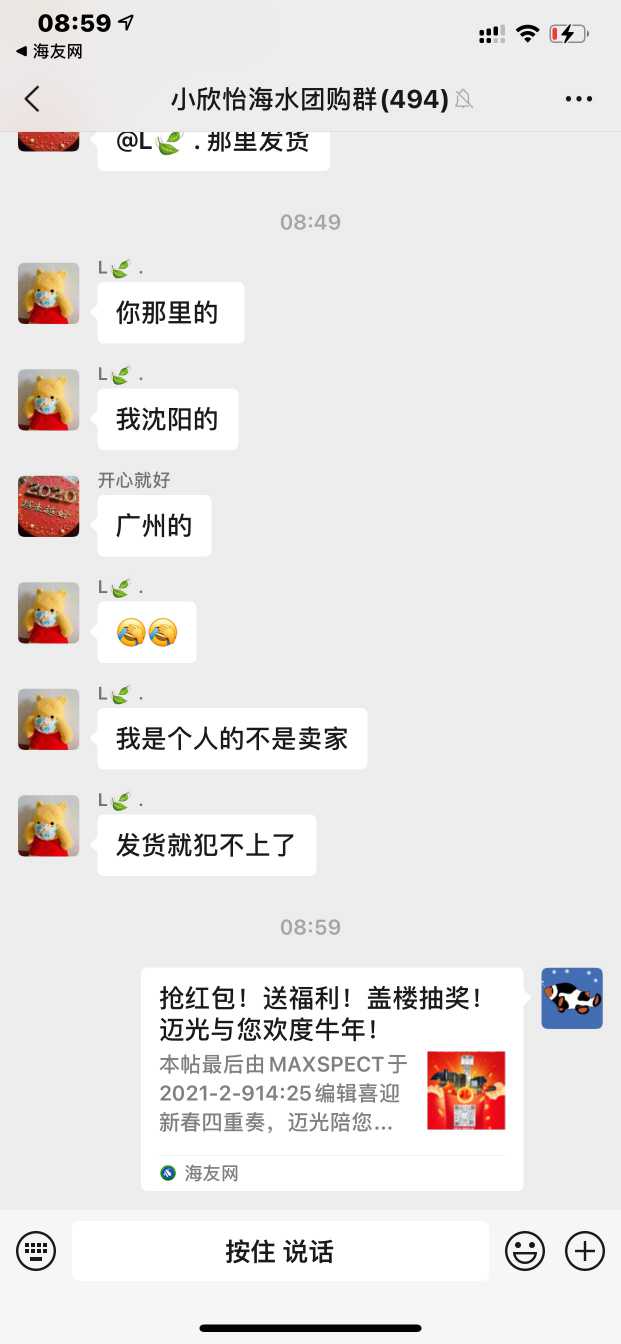
Task: Open the clownfish avatar's profile
Action: (x=572, y=998)
